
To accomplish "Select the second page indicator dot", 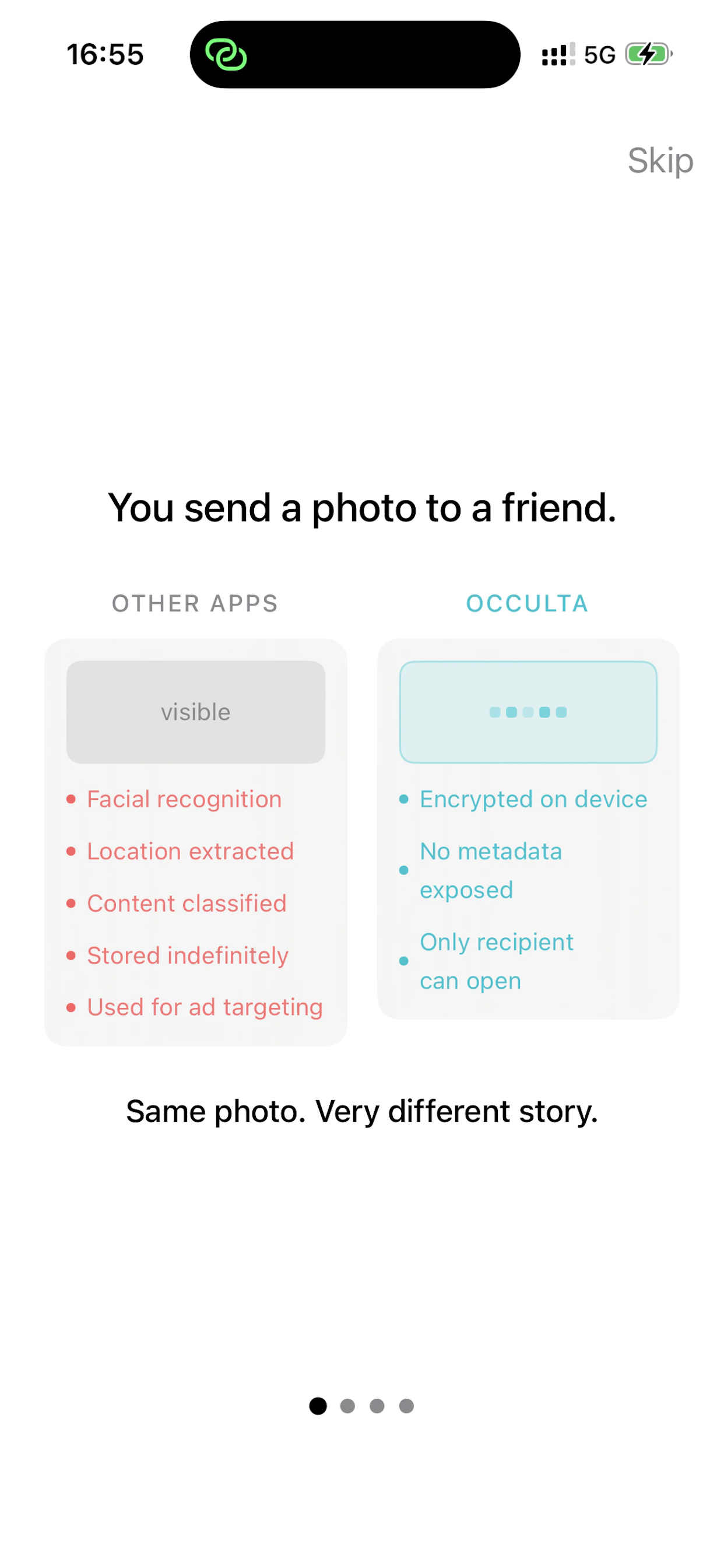I will pyautogui.click(x=348, y=1405).
